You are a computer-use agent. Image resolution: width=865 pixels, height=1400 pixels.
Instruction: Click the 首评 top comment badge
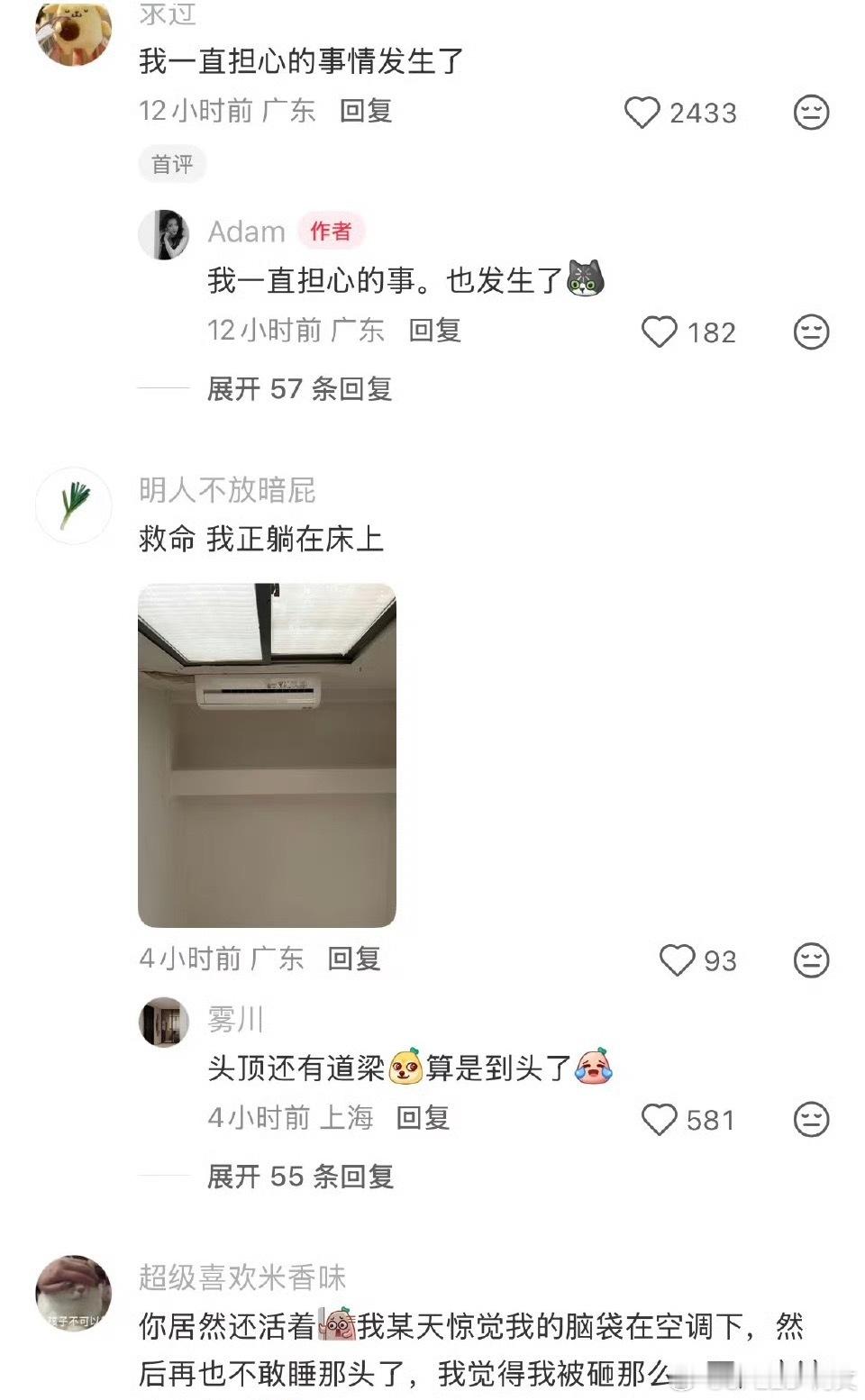tap(171, 164)
